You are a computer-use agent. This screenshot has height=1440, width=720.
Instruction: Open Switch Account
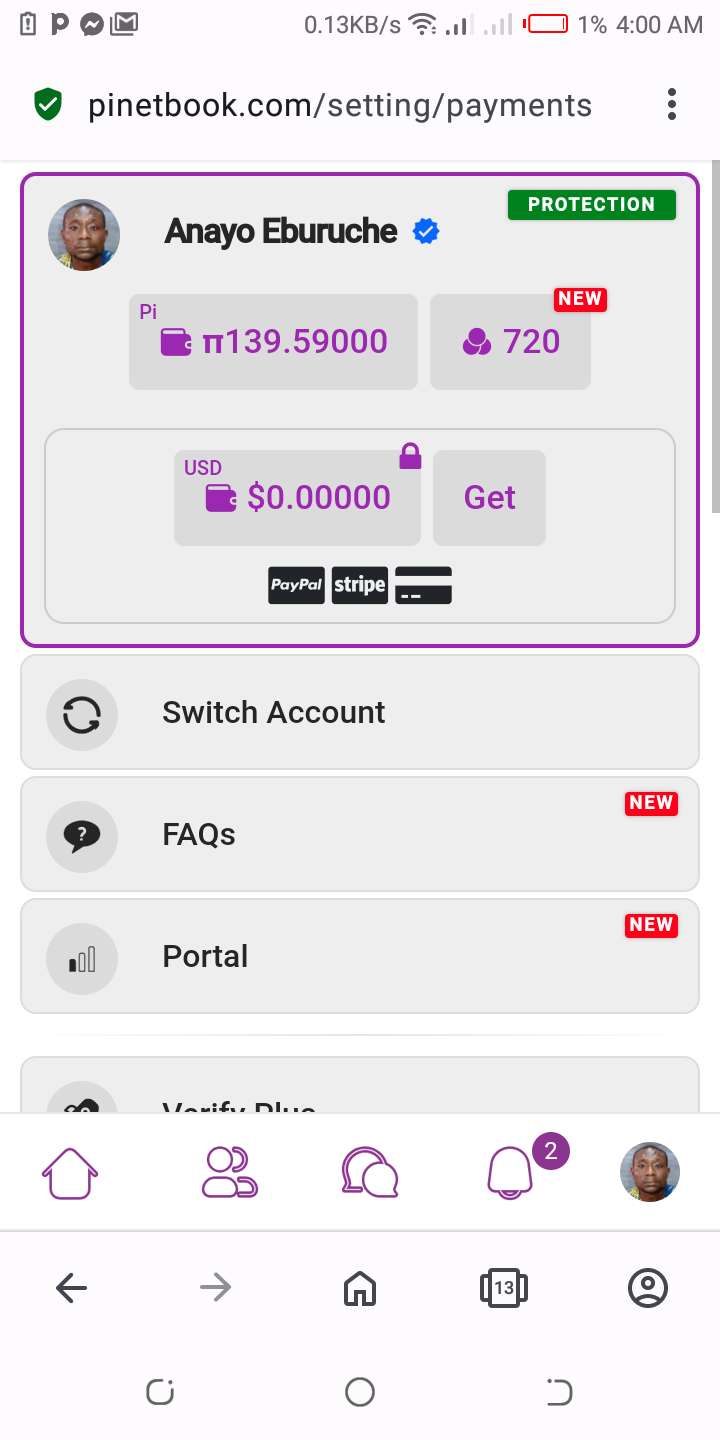(360, 712)
